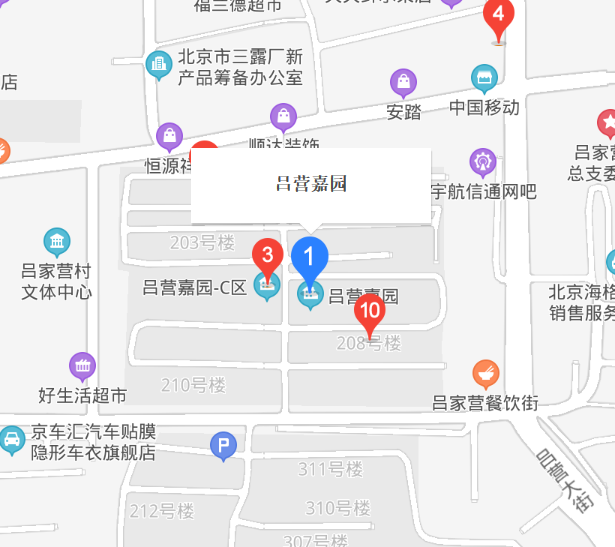
Task: Select the 吕营嘉园-C区 residential marker
Action: [267, 288]
